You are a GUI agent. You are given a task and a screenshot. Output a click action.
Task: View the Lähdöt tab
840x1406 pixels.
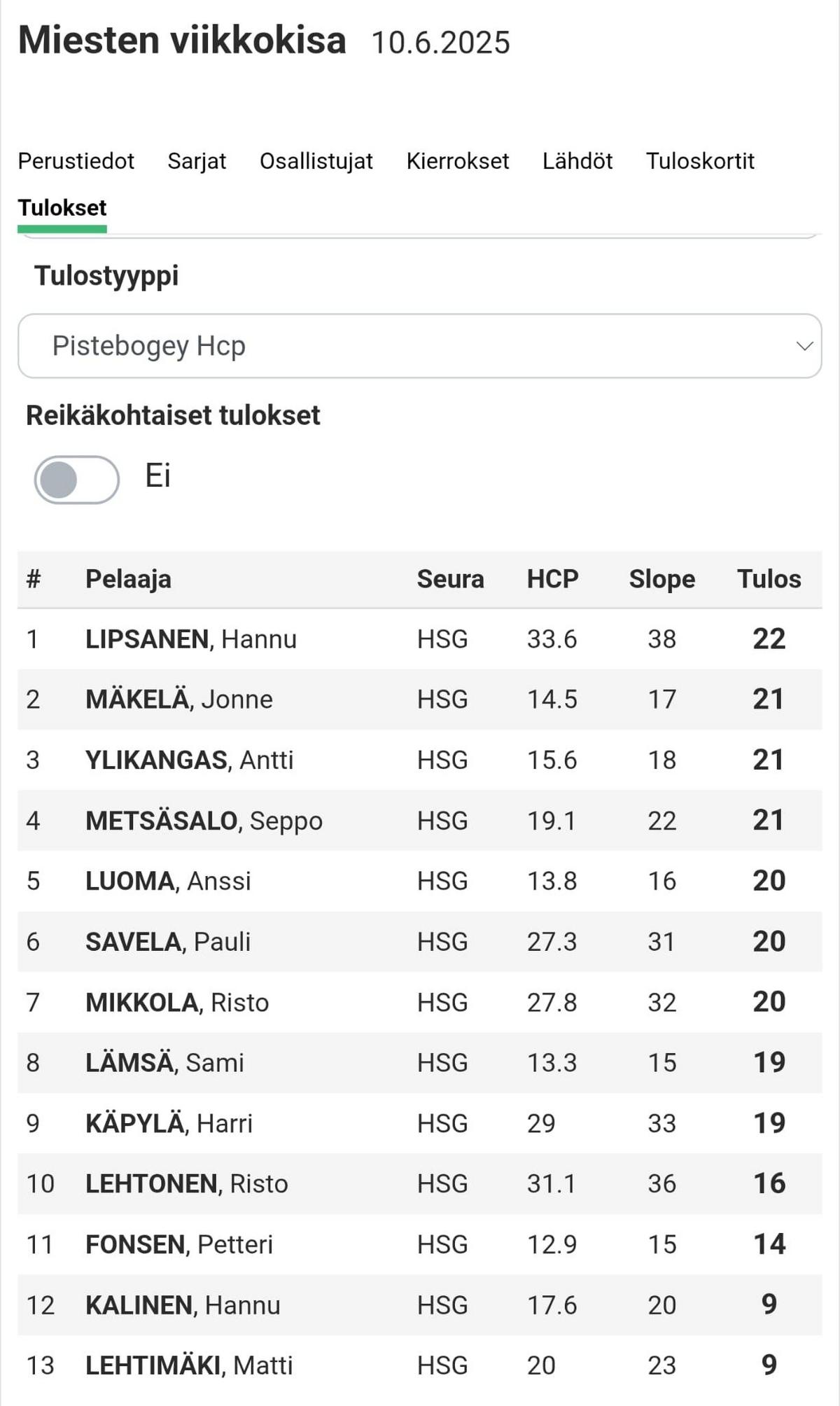tap(577, 161)
